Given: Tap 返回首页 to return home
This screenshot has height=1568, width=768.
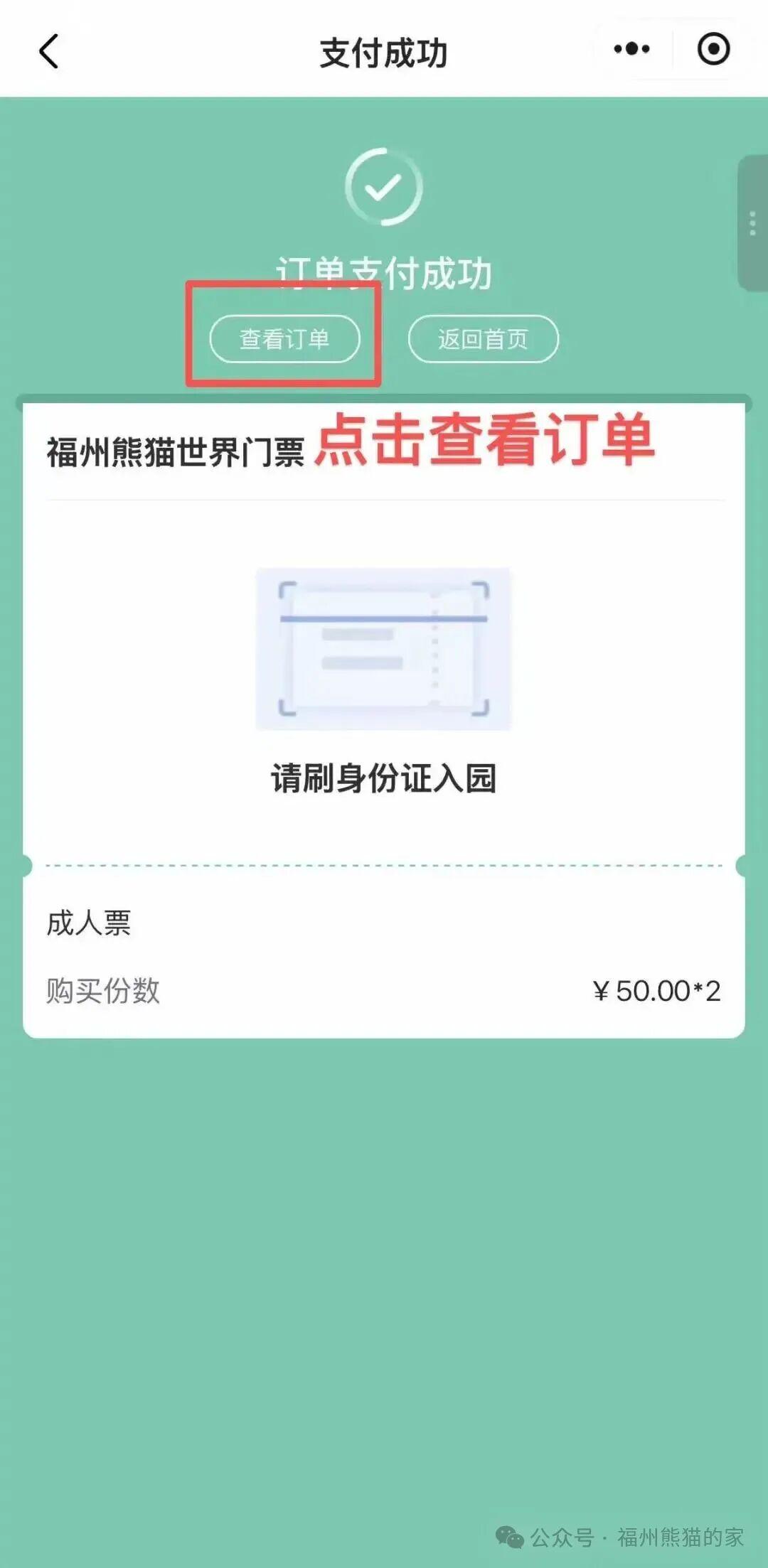Looking at the screenshot, I should (483, 339).
